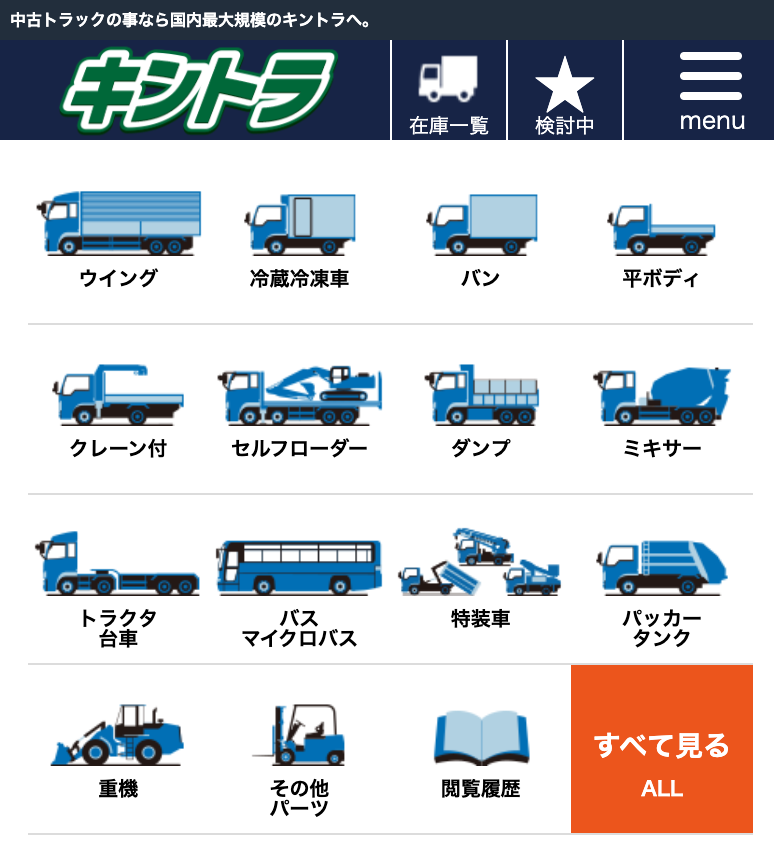Viewport: 774px width, 846px height.
Task: Browse 重機 heavy machinery
Action: (x=119, y=750)
